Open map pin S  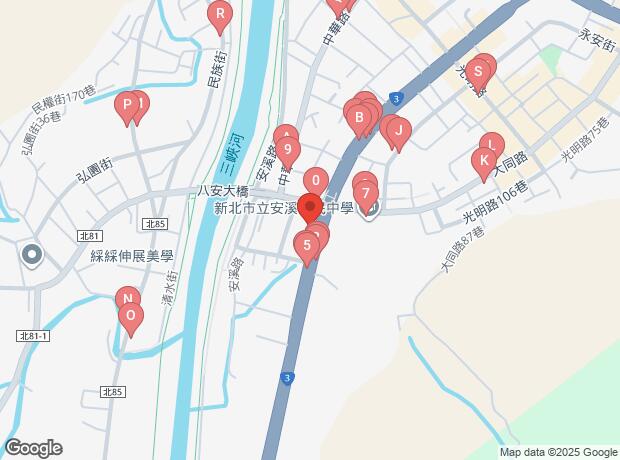click(x=479, y=71)
